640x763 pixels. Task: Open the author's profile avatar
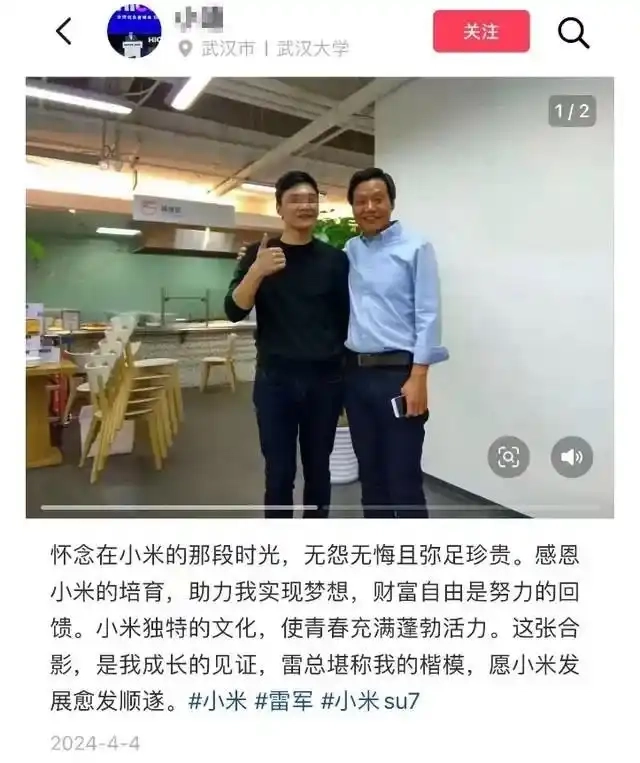[134, 31]
